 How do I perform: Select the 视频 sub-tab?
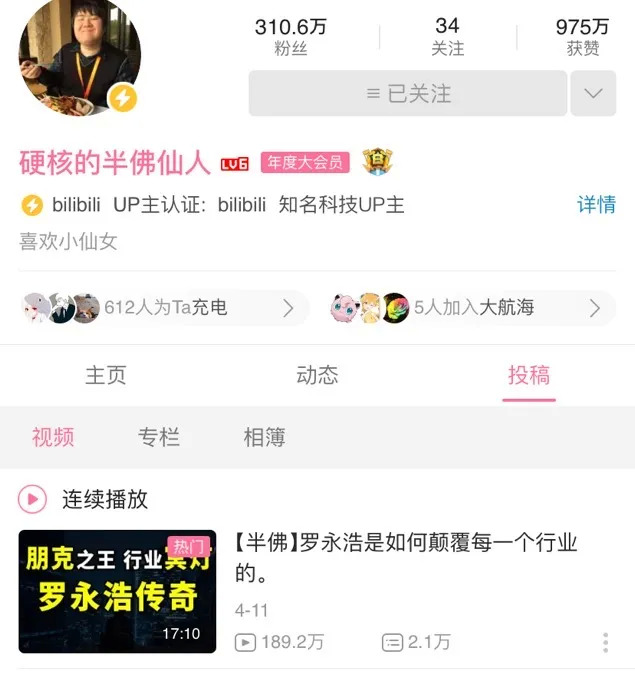tap(53, 437)
